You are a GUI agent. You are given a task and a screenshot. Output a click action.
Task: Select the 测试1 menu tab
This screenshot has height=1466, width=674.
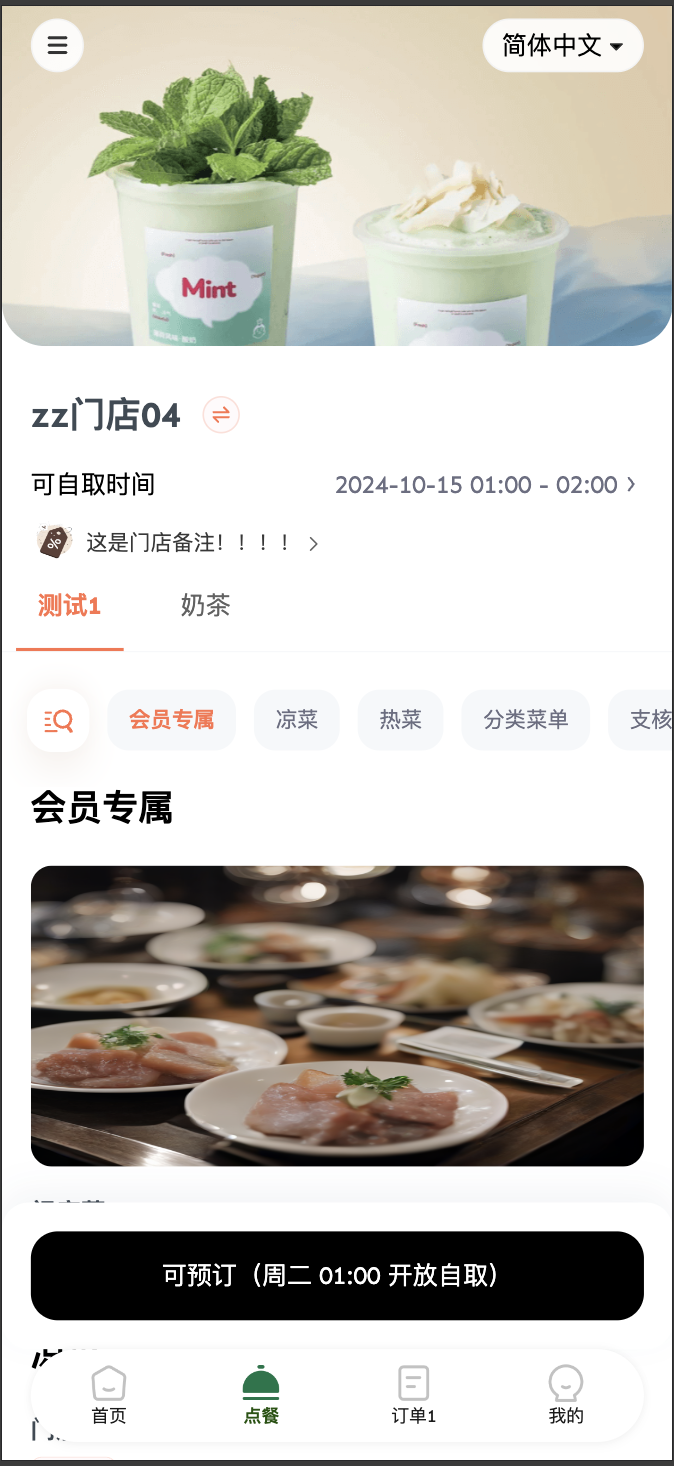[69, 606]
